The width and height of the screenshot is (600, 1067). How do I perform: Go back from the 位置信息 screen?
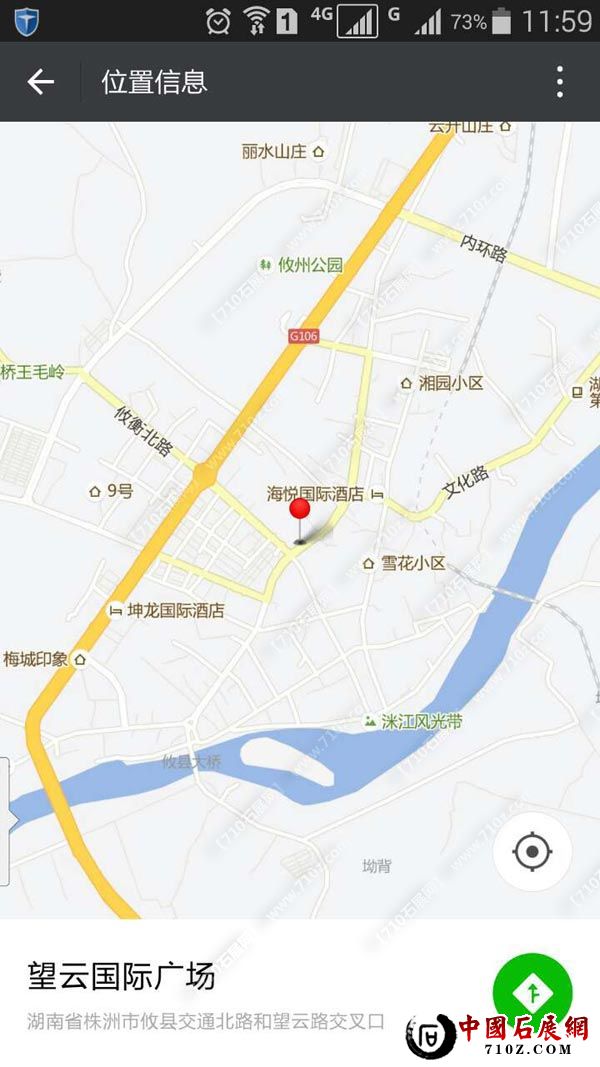40,82
